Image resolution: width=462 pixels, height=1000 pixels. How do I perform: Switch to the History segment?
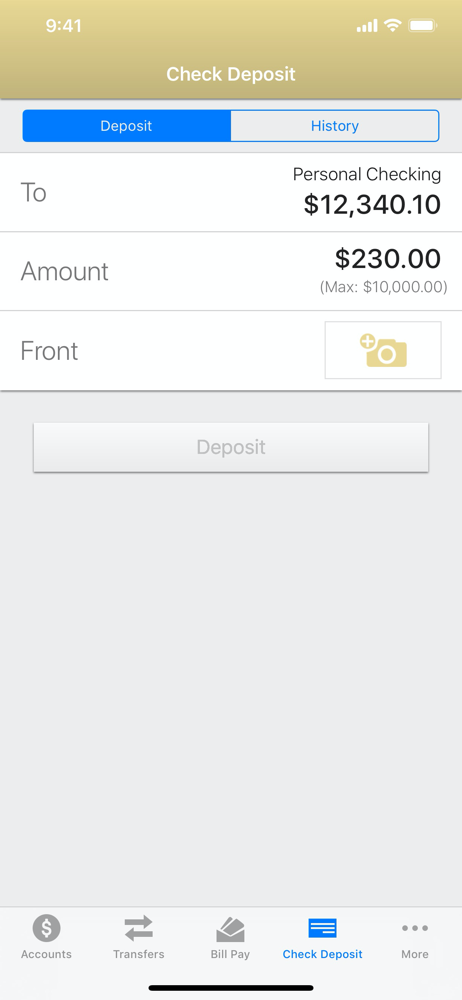[334, 126]
